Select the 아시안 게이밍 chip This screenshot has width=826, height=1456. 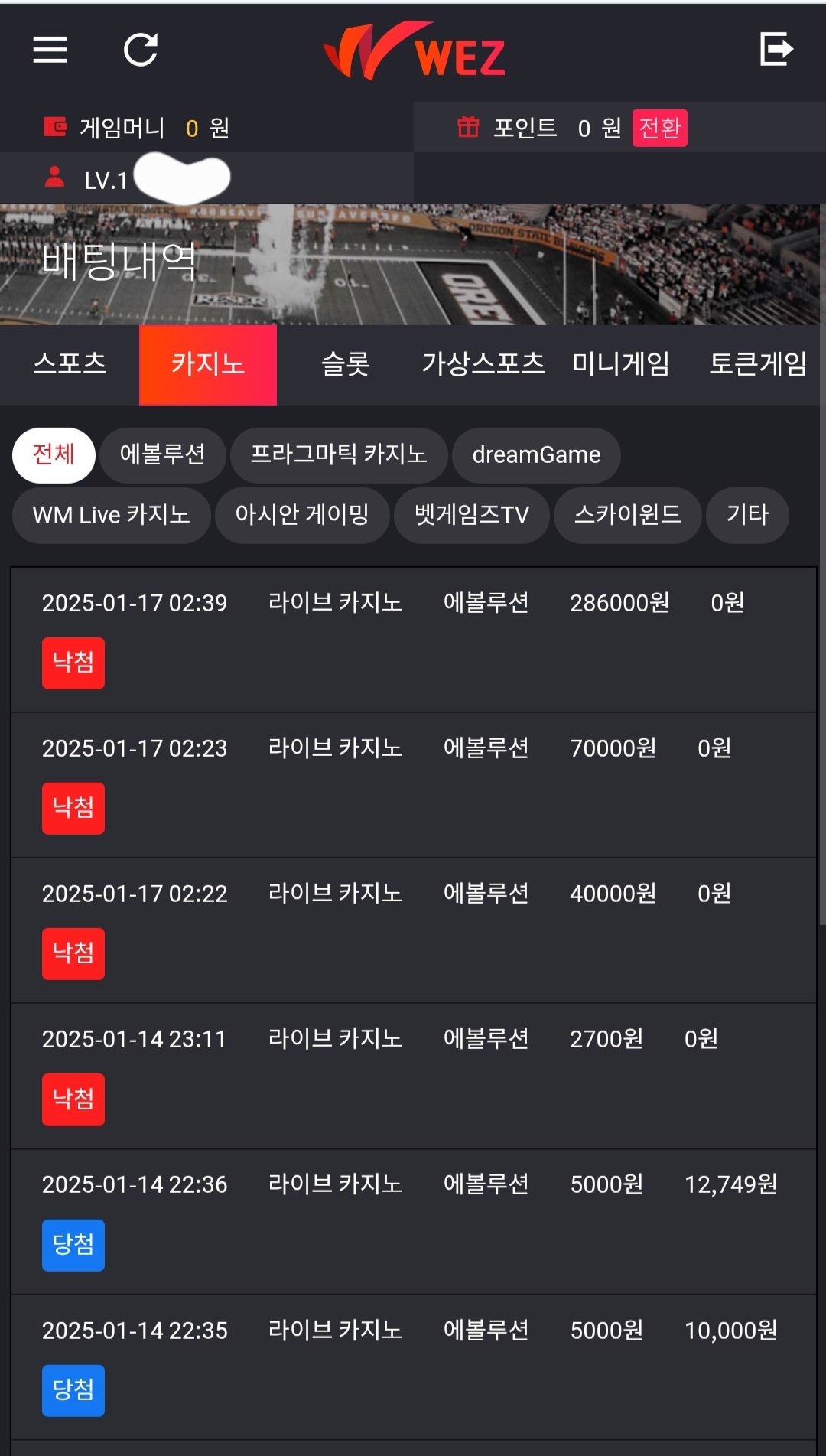[x=302, y=515]
